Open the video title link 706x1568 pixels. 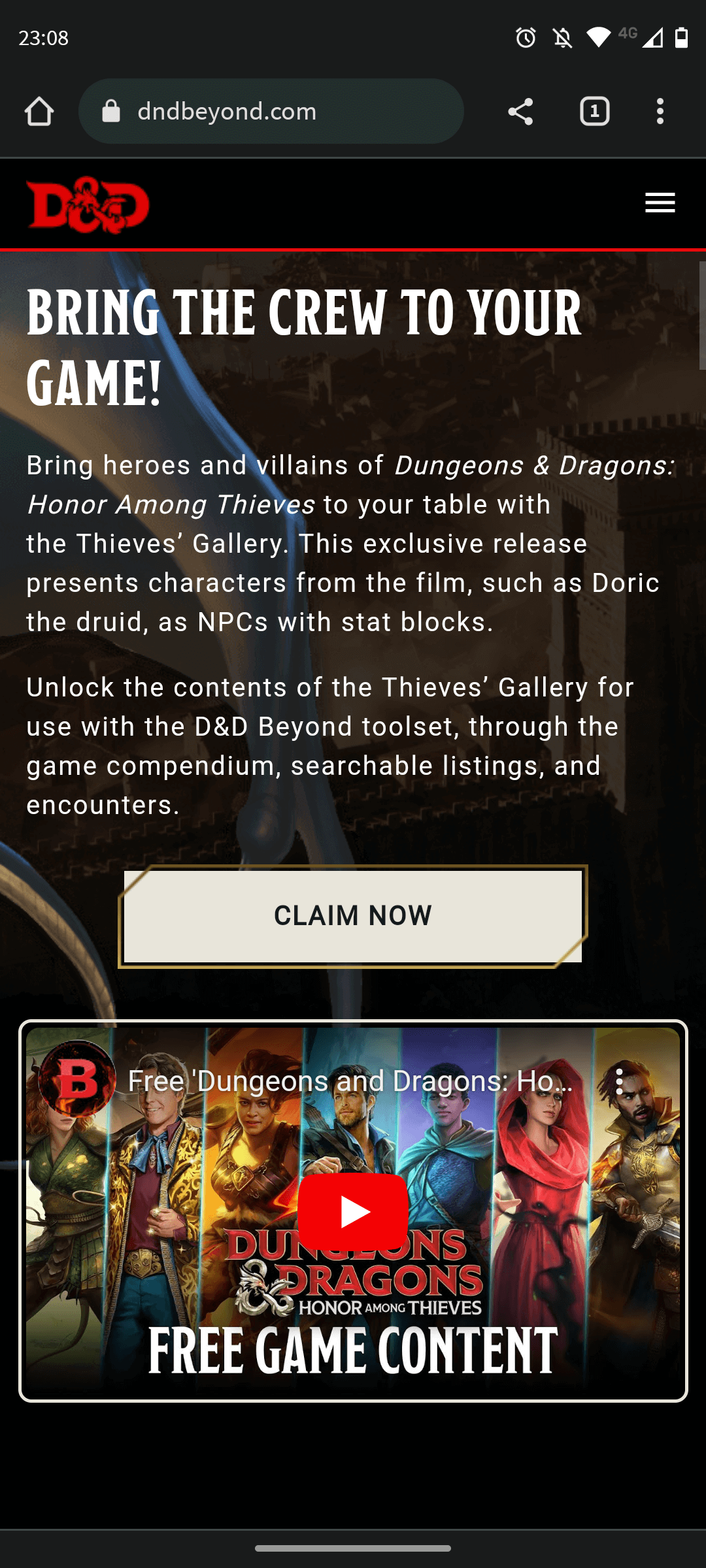pos(350,1081)
